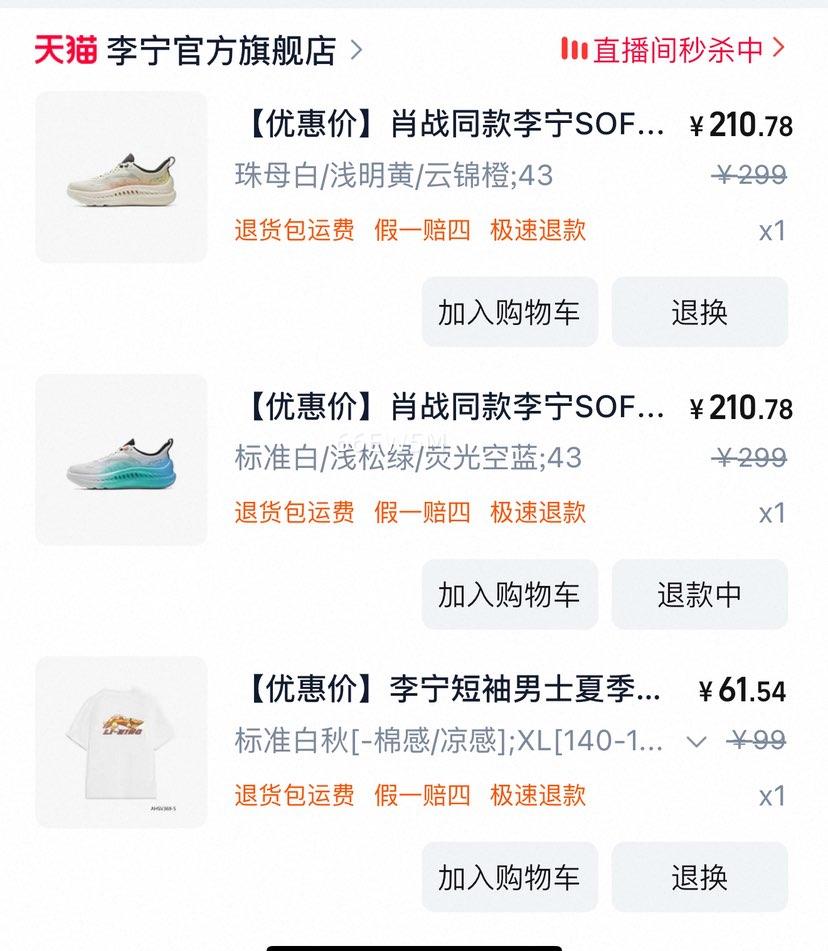828x951 pixels.
Task: Open 李宁官方旗舰店 store page
Action: [220, 50]
